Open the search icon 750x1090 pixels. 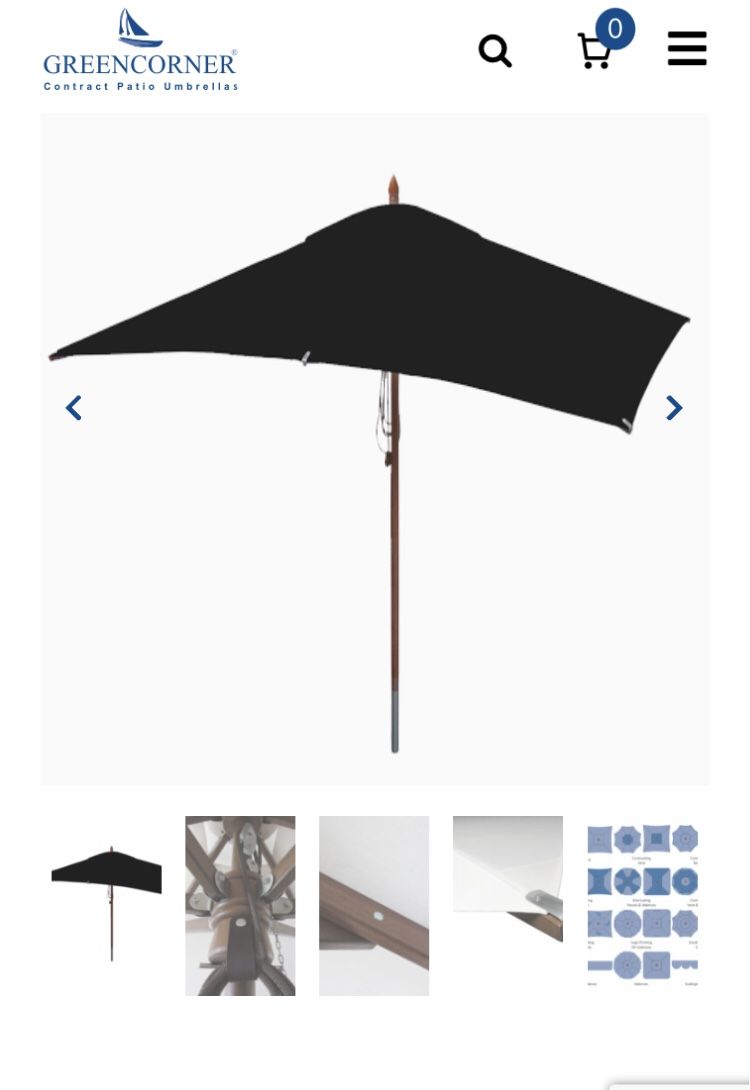coord(495,50)
